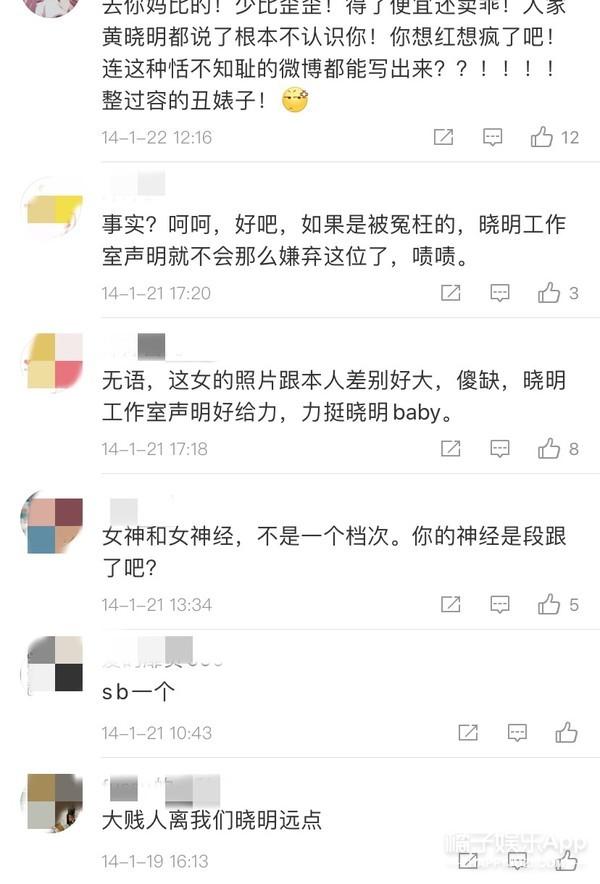Reply to the "sb一个" comment
Screen dimensions: 600x884
(516, 732)
